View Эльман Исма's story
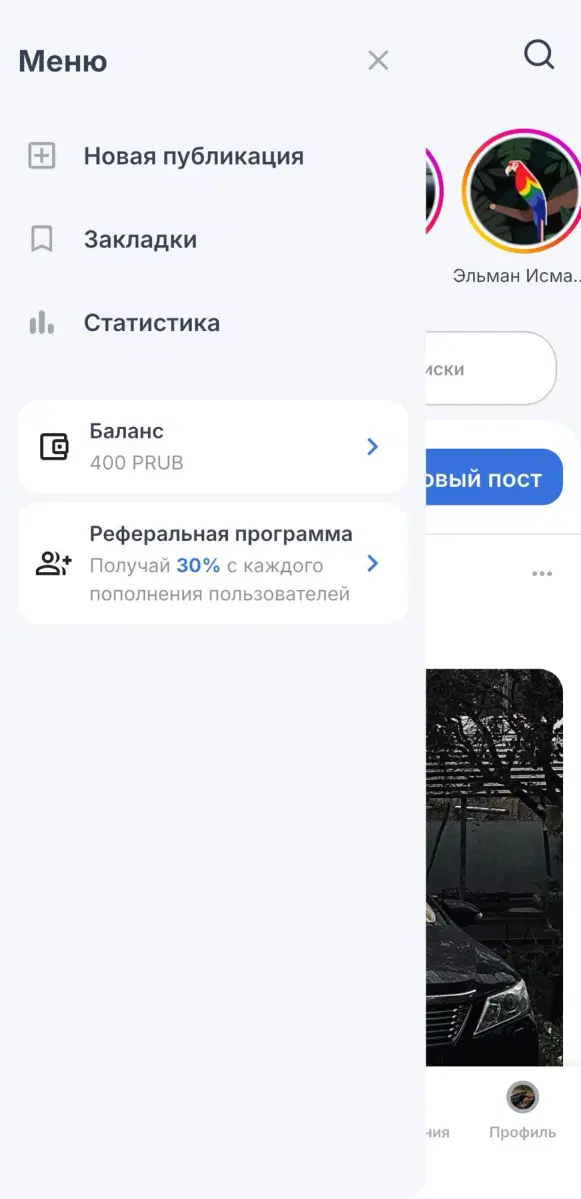Image resolution: width=581 pixels, height=1199 pixels. [522, 191]
